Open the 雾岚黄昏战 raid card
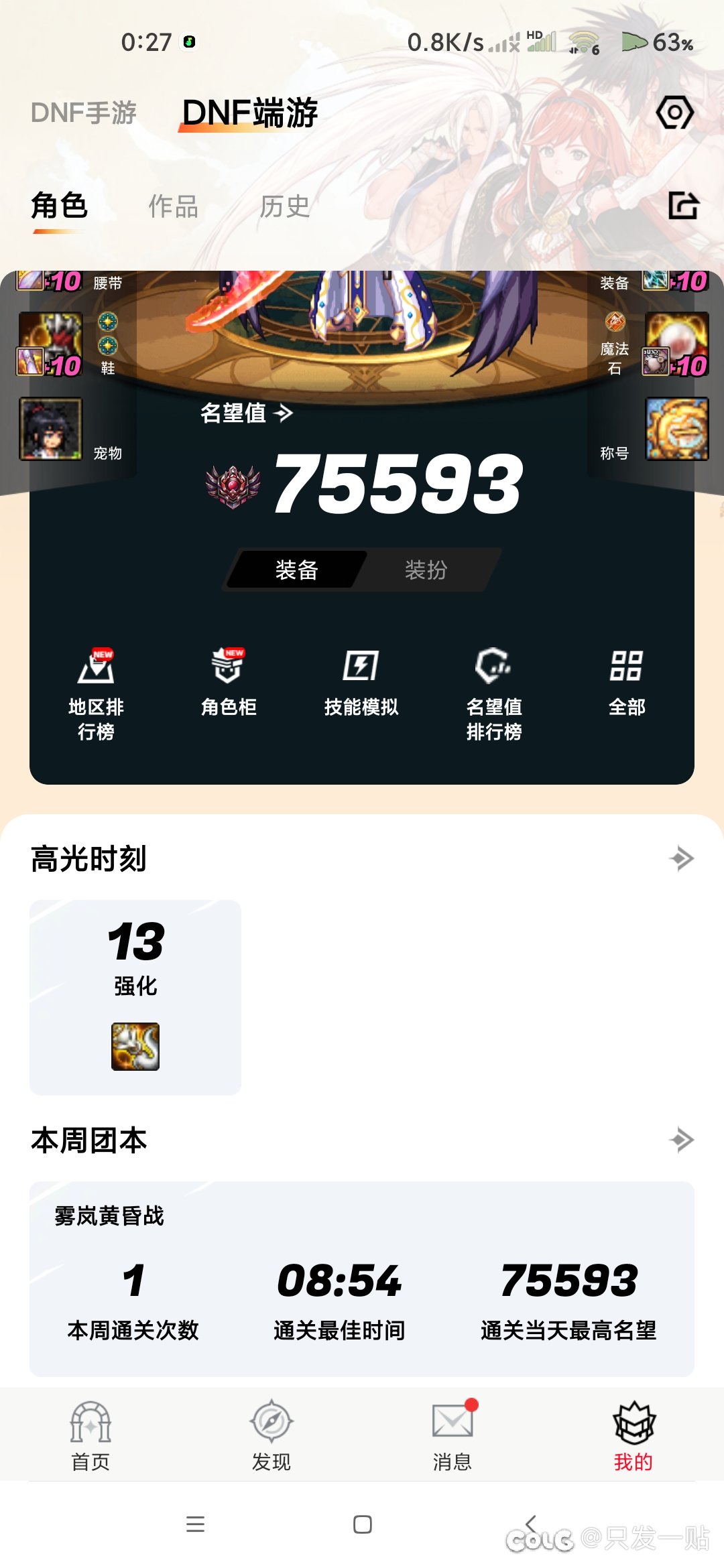 pyautogui.click(x=362, y=1278)
